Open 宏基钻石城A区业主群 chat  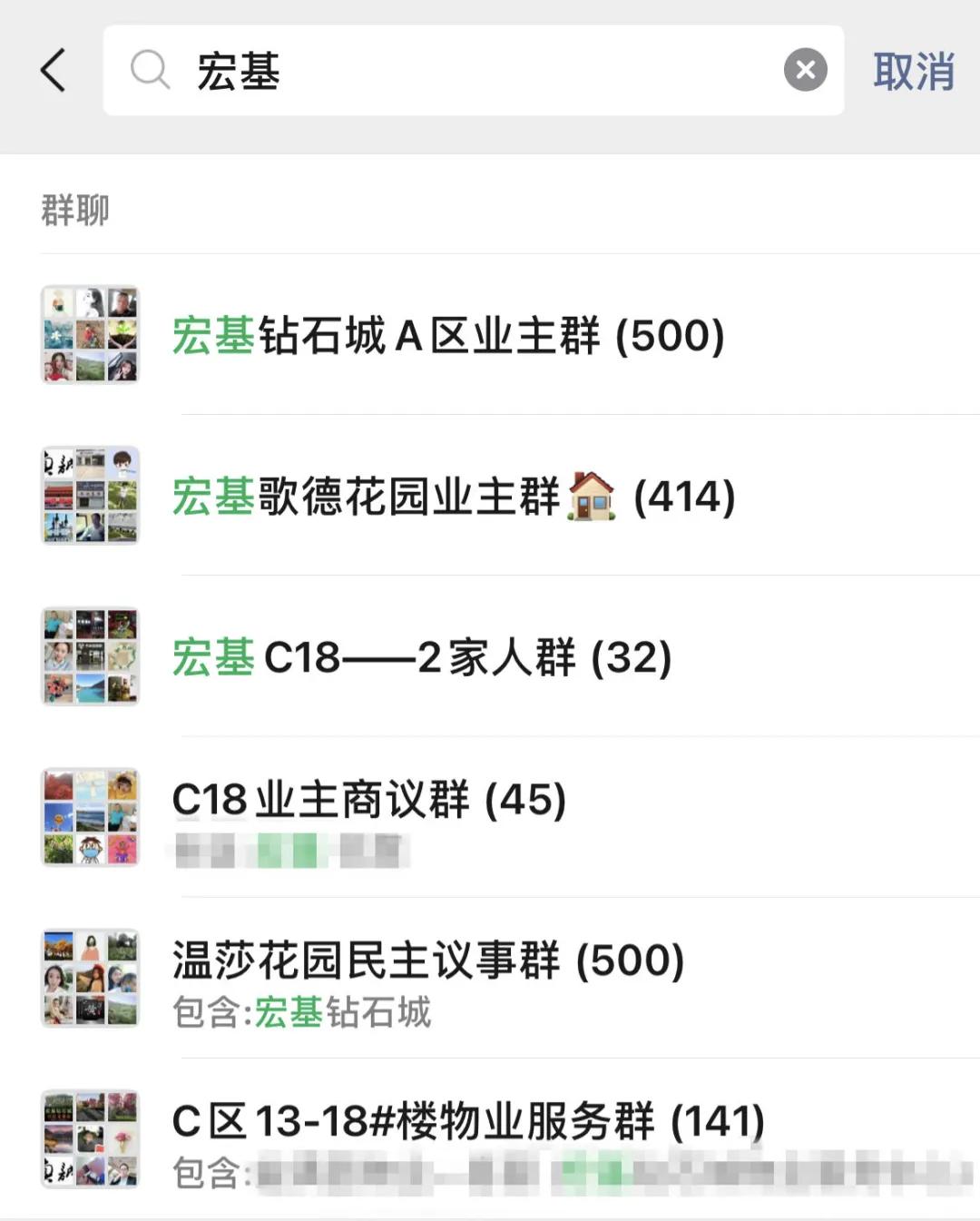pyautogui.click(x=448, y=338)
